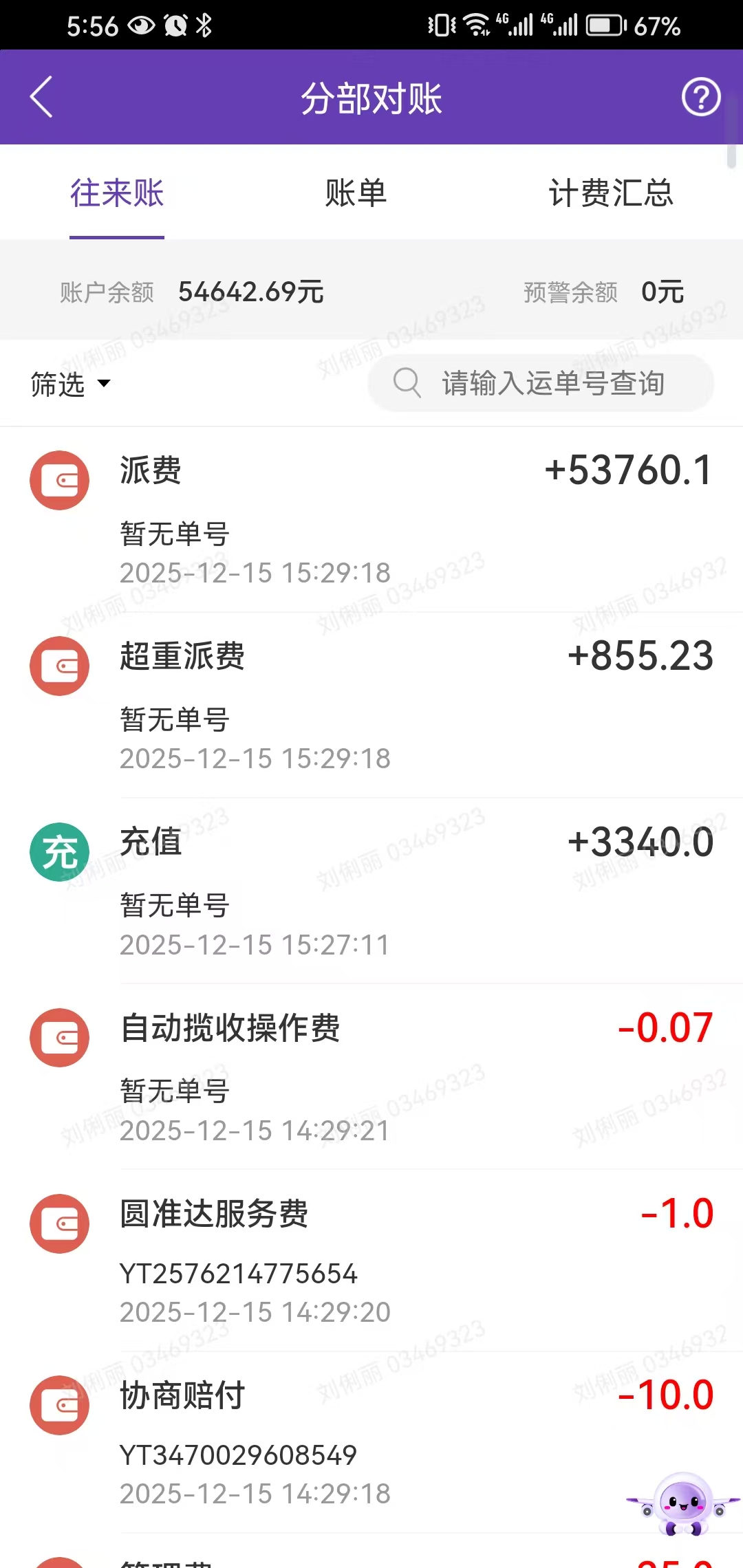
Task: Expand the 筛选 filter dropdown
Action: pos(70,384)
